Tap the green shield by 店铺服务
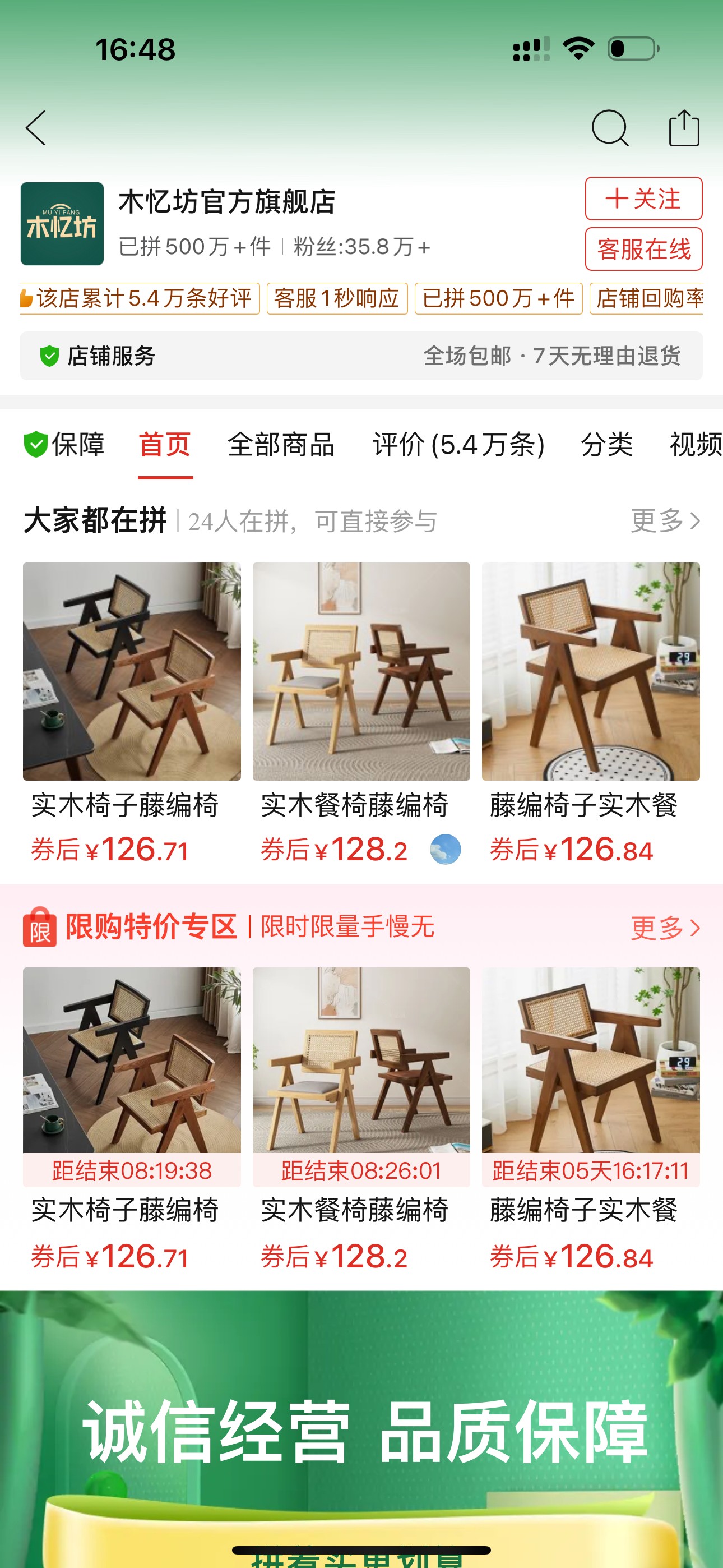This screenshot has width=723, height=1568. point(50,356)
